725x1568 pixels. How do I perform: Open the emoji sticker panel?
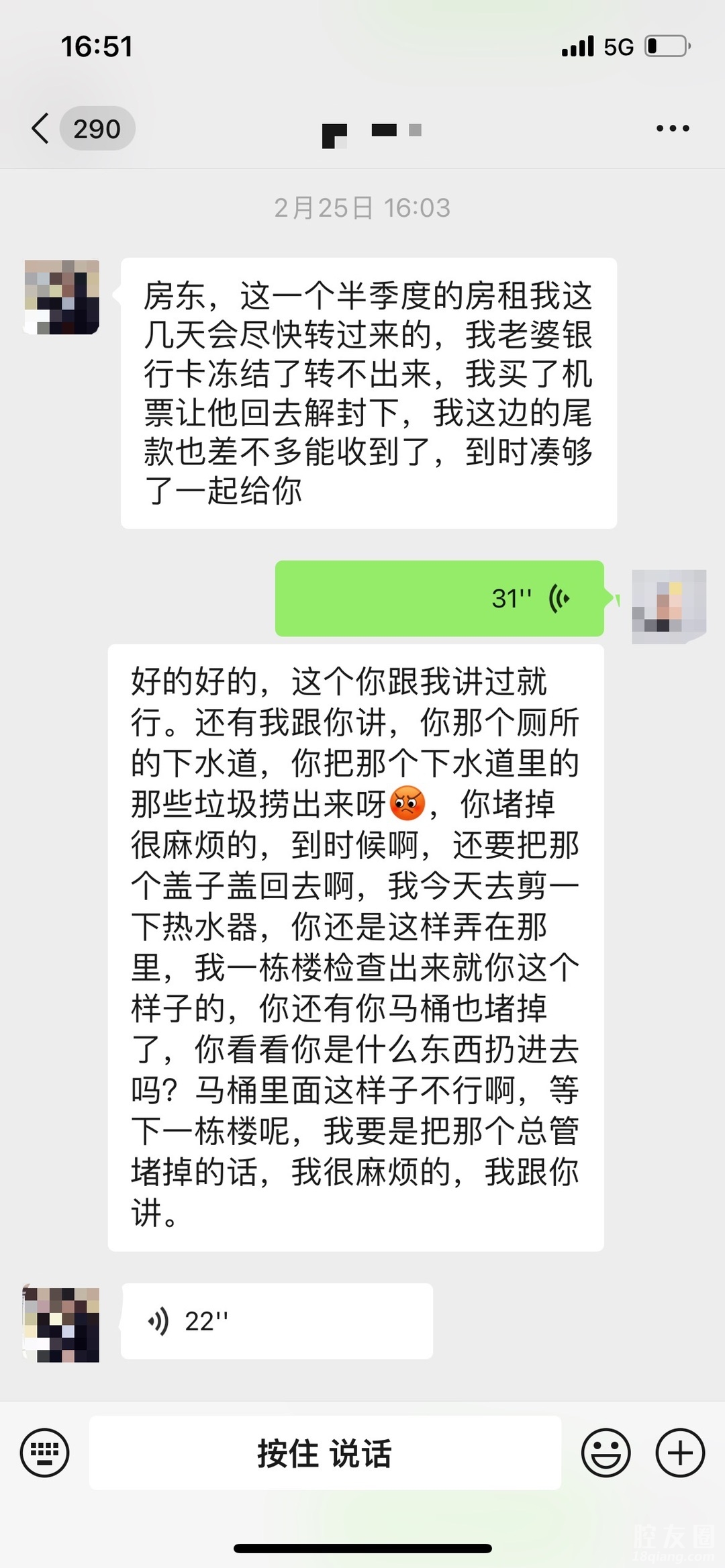click(606, 1453)
